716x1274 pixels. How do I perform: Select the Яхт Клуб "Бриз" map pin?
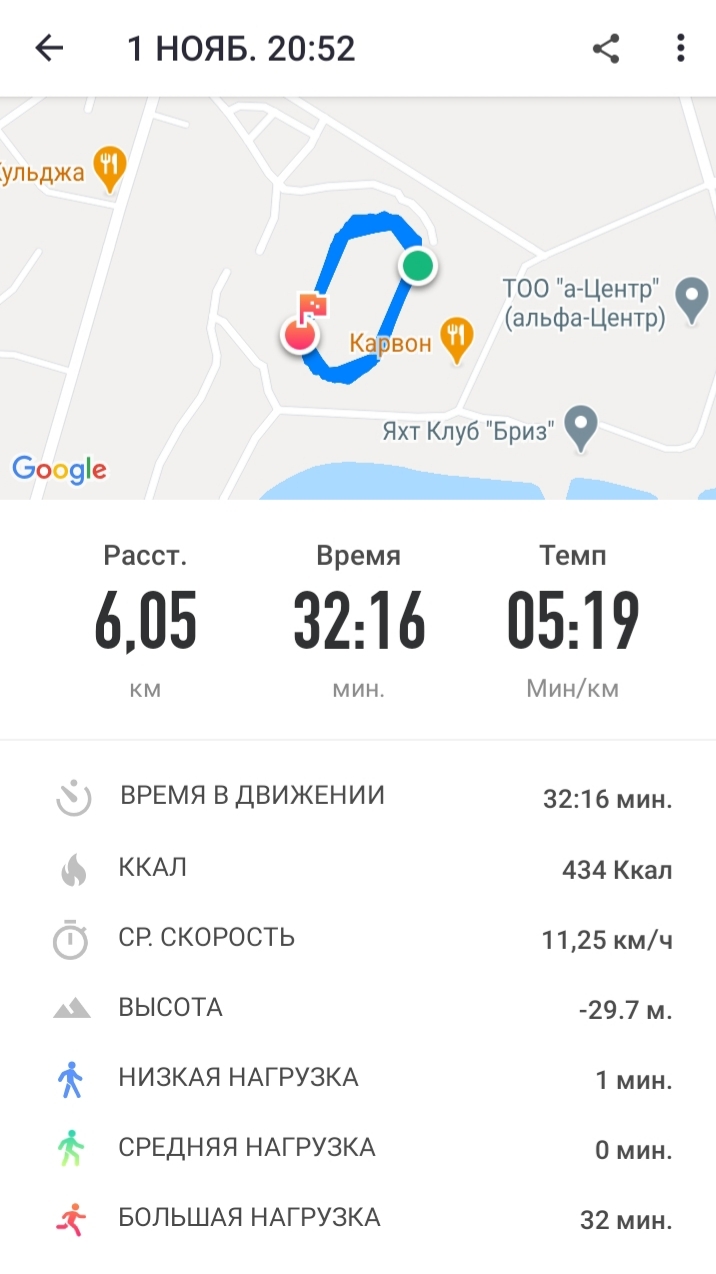coord(581,429)
